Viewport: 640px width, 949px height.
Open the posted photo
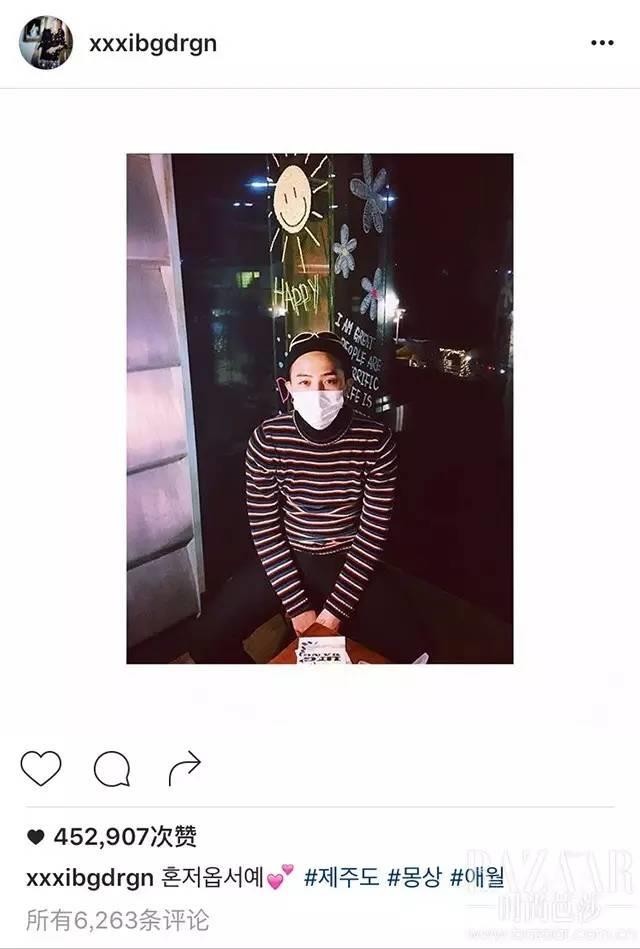(x=319, y=408)
